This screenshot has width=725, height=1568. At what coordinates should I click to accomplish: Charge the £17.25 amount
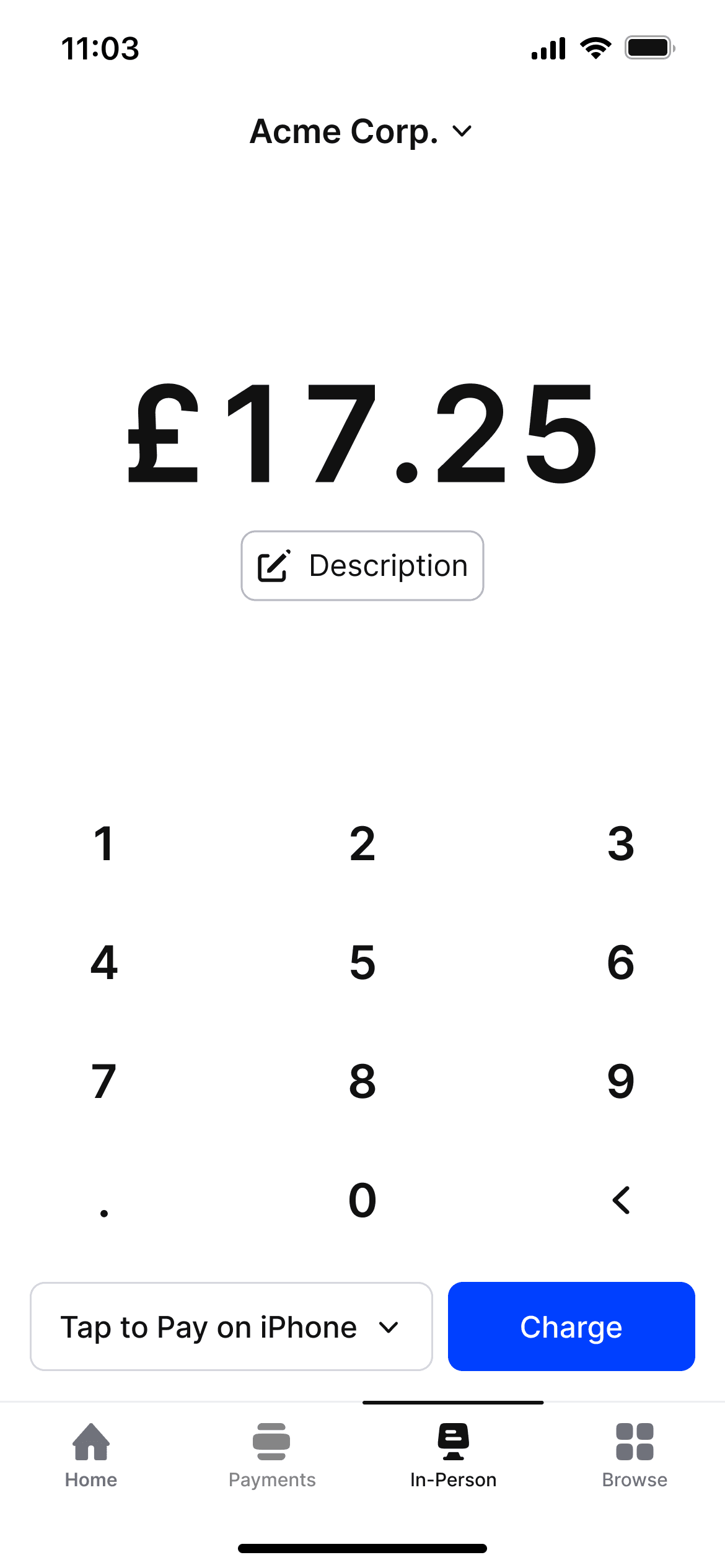click(571, 1326)
